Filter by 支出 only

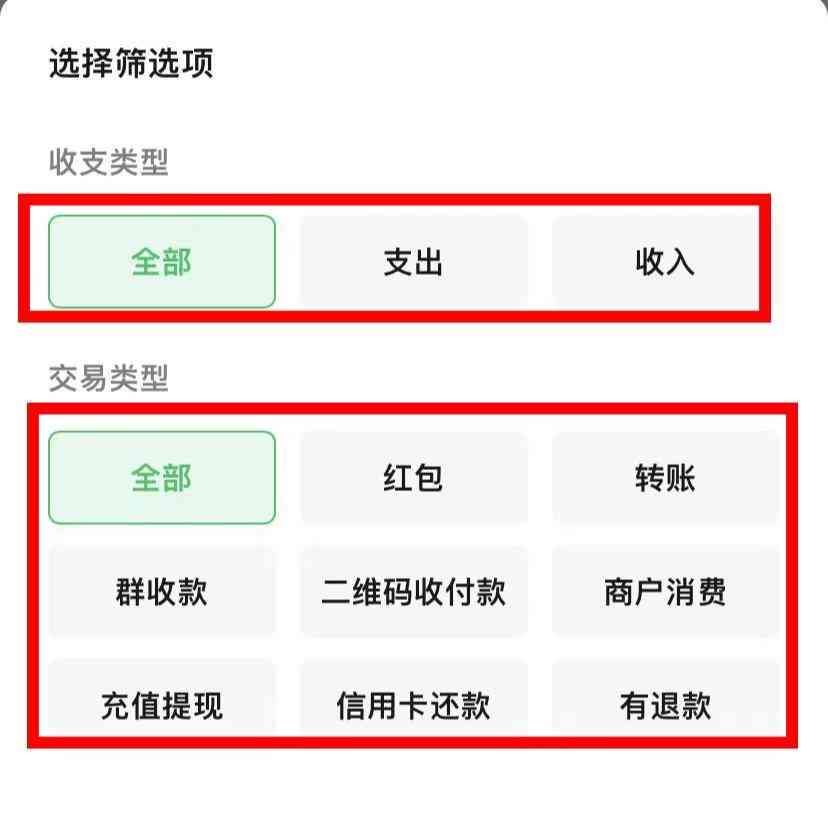(413, 262)
